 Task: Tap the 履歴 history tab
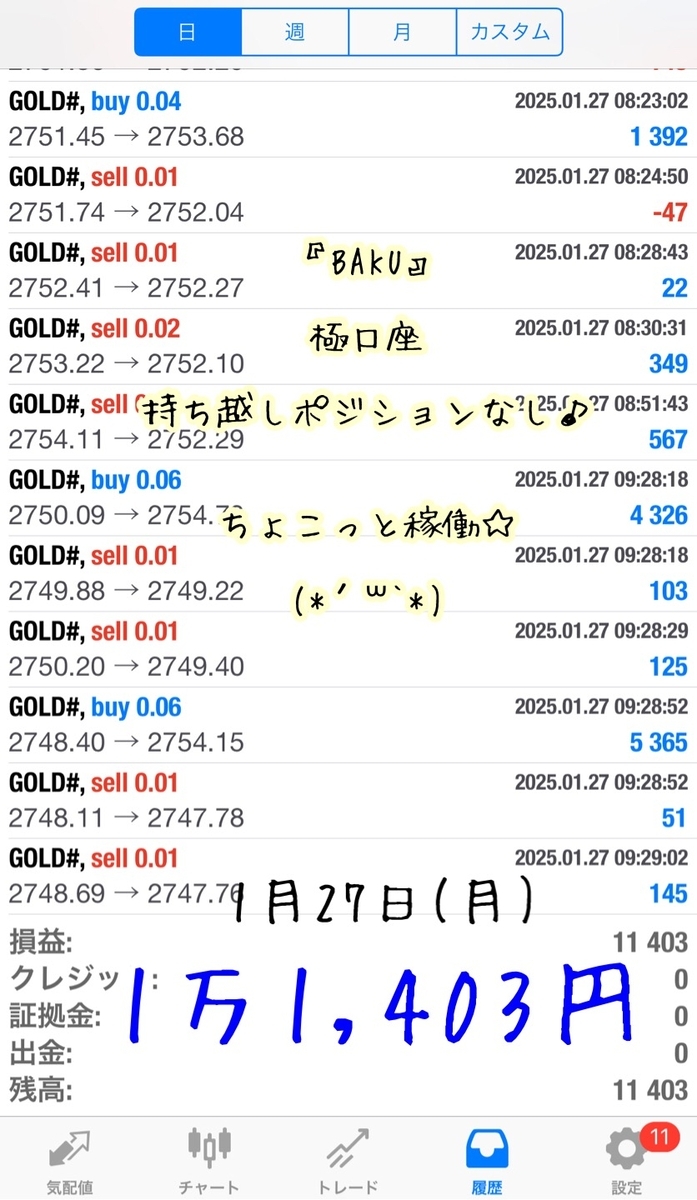[487, 1160]
